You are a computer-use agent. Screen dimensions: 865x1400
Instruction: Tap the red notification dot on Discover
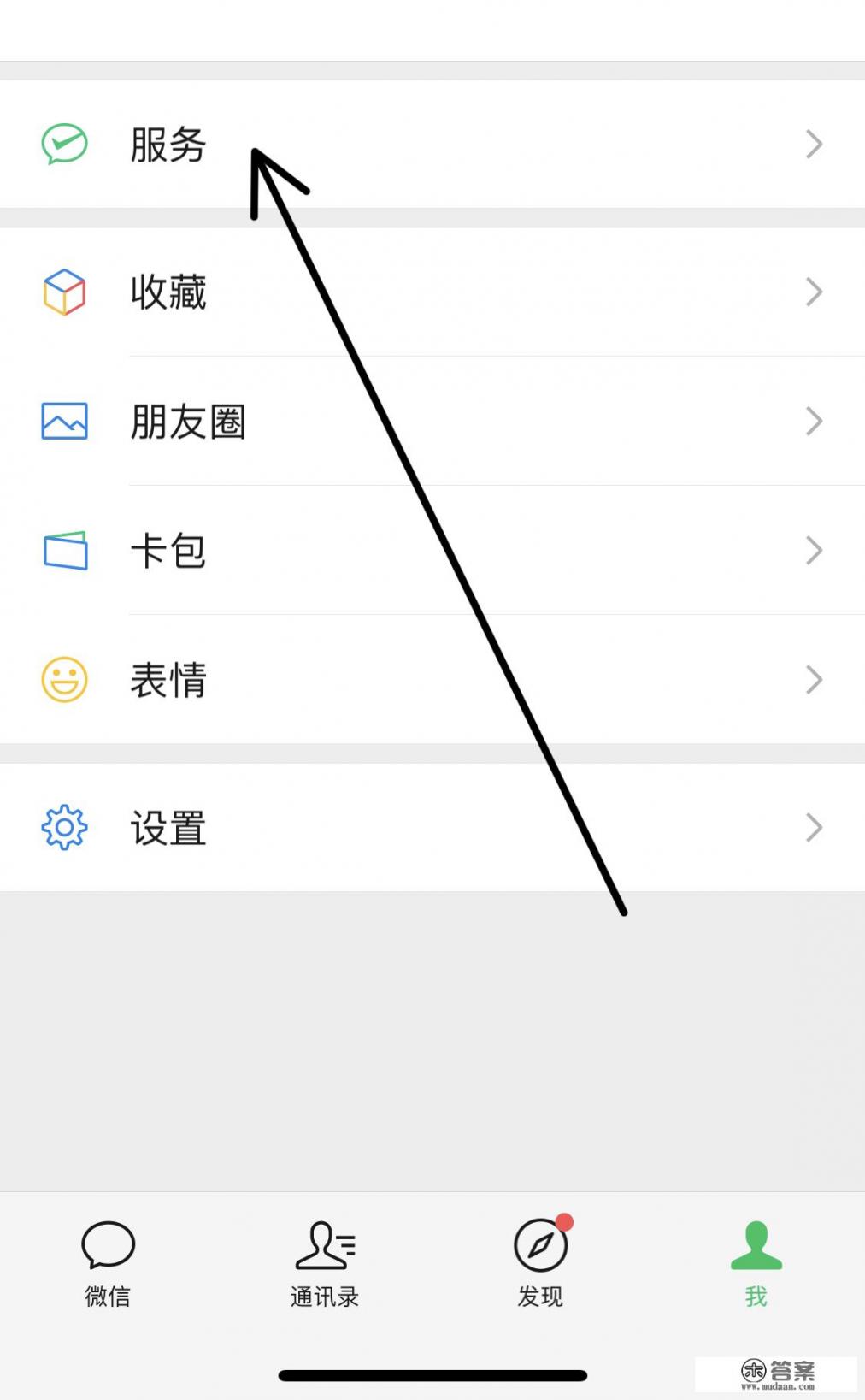click(564, 1223)
